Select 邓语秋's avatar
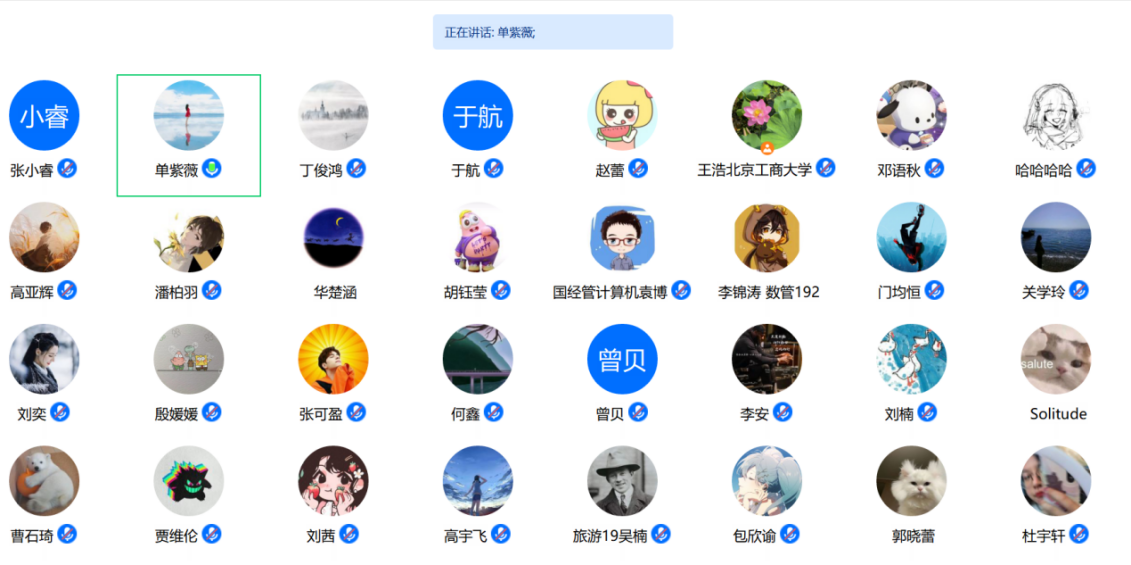 coord(911,116)
